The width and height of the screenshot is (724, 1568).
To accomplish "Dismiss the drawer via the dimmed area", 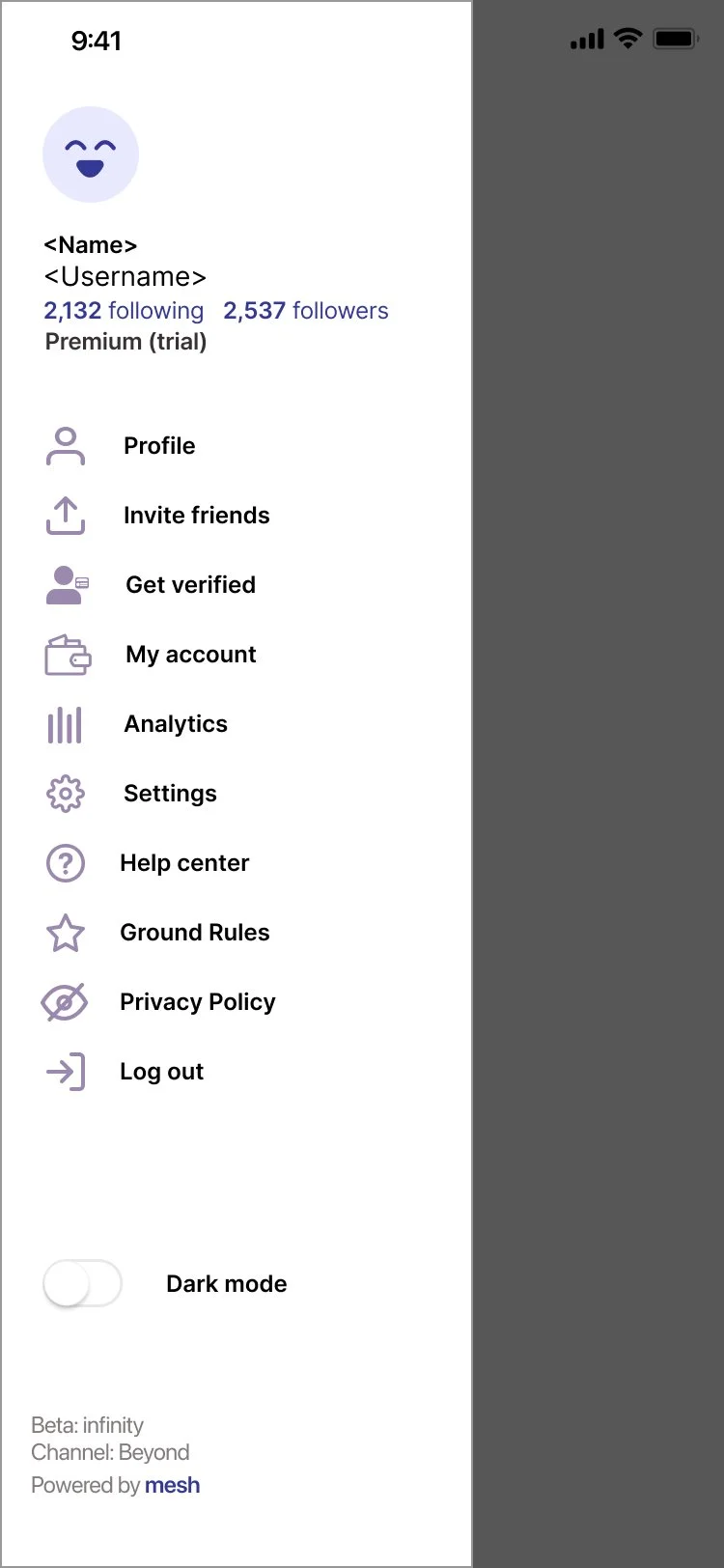I will pos(599,772).
